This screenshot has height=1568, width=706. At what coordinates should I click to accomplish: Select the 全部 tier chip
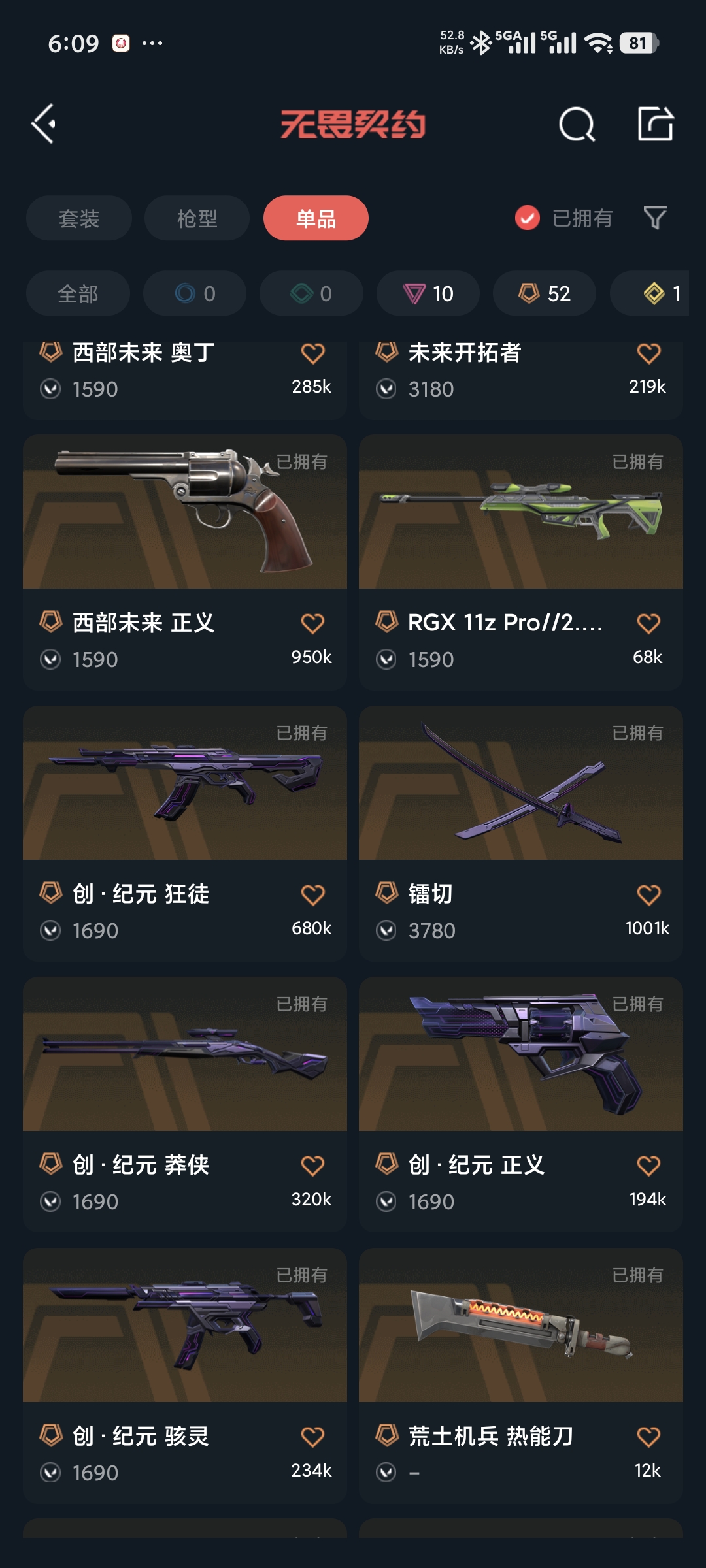(x=78, y=293)
